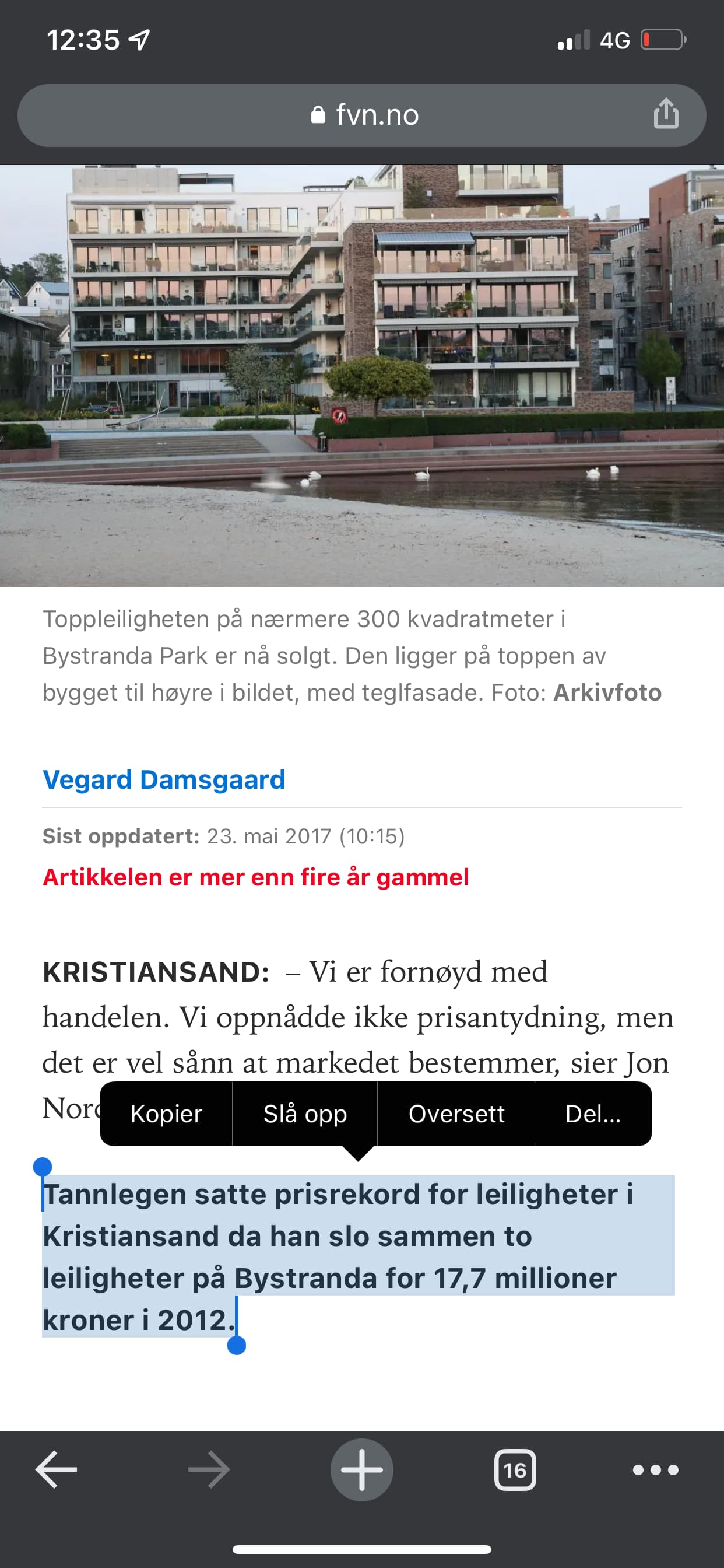Open the tab switcher showing 16 tabs
The width and height of the screenshot is (724, 1568).
pos(515,1470)
